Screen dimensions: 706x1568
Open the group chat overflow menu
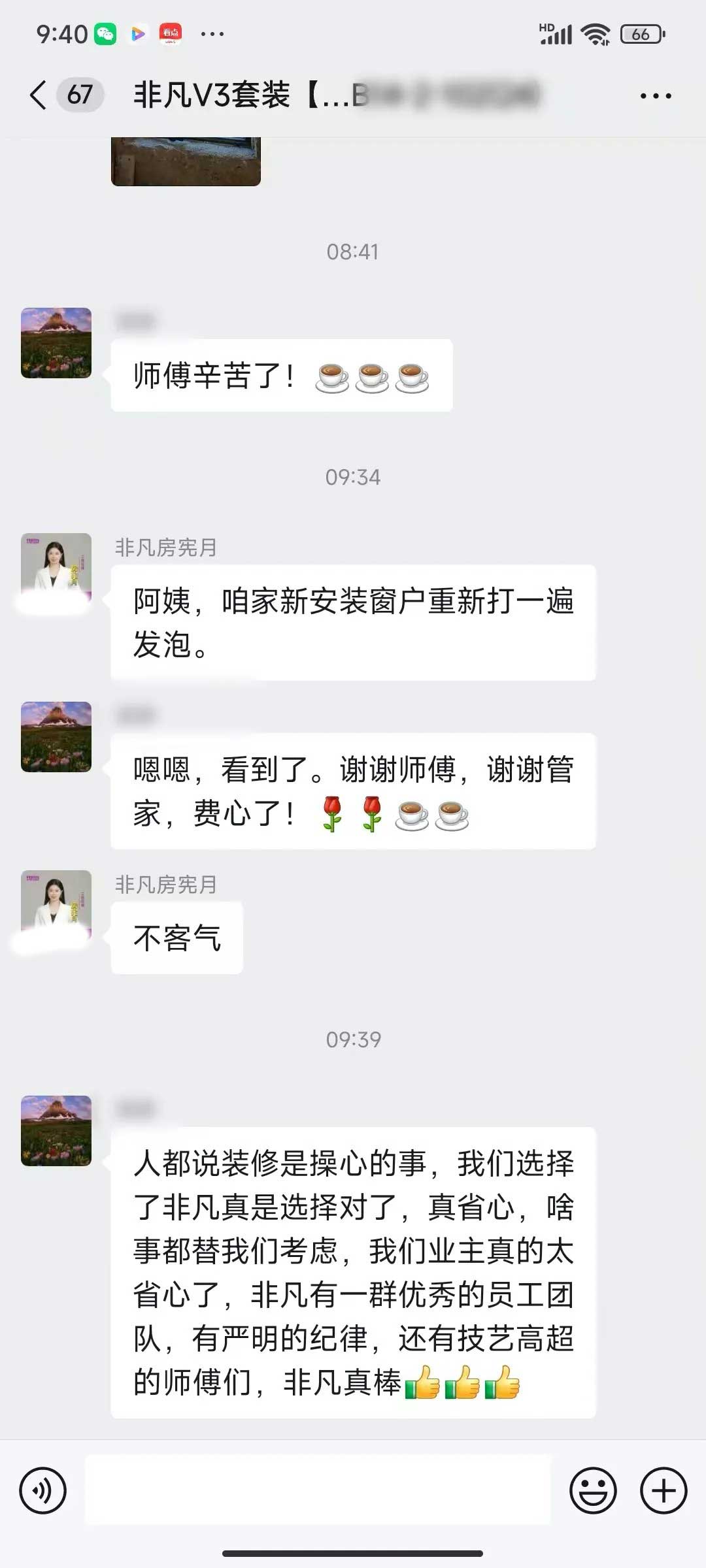coord(656,96)
